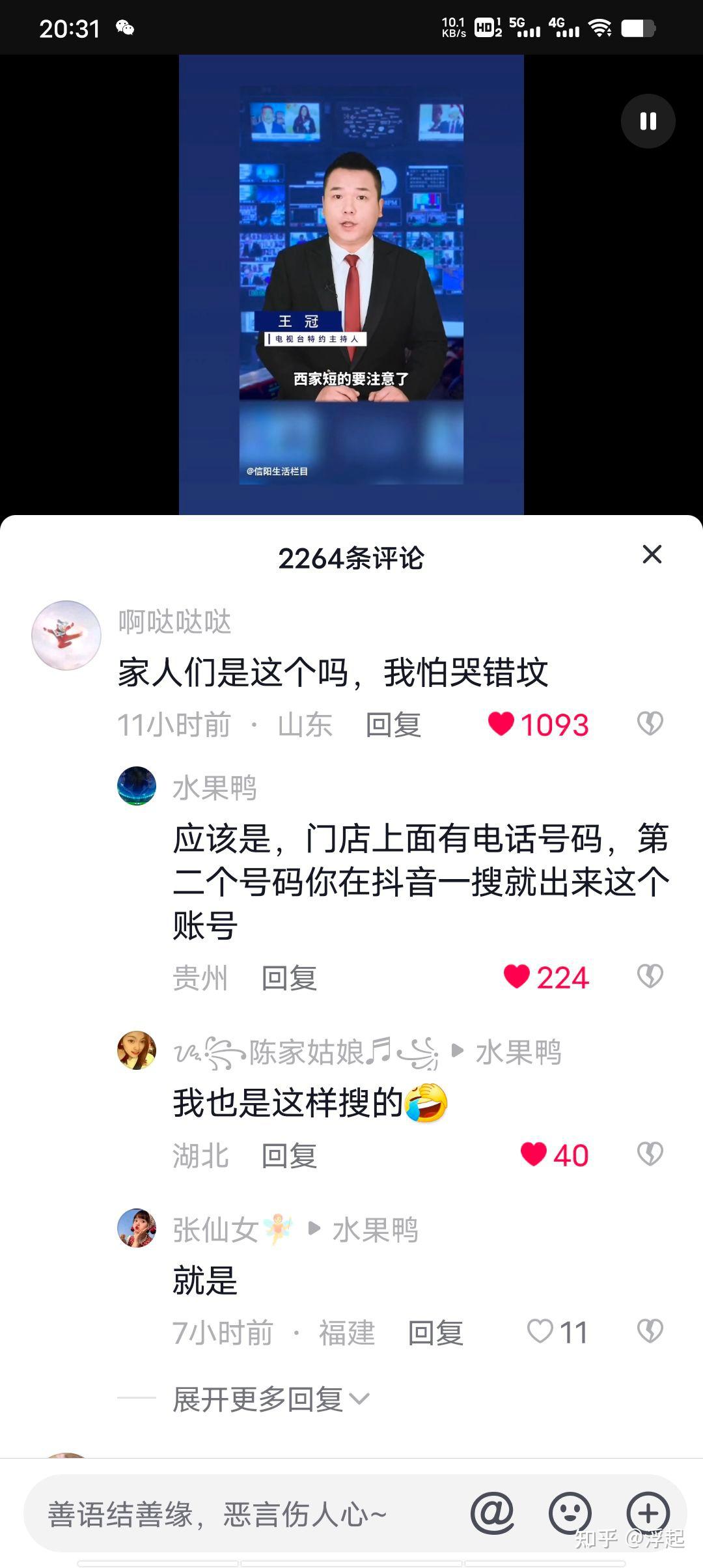
Task: Add an attachment with the plus icon
Action: 648,1514
